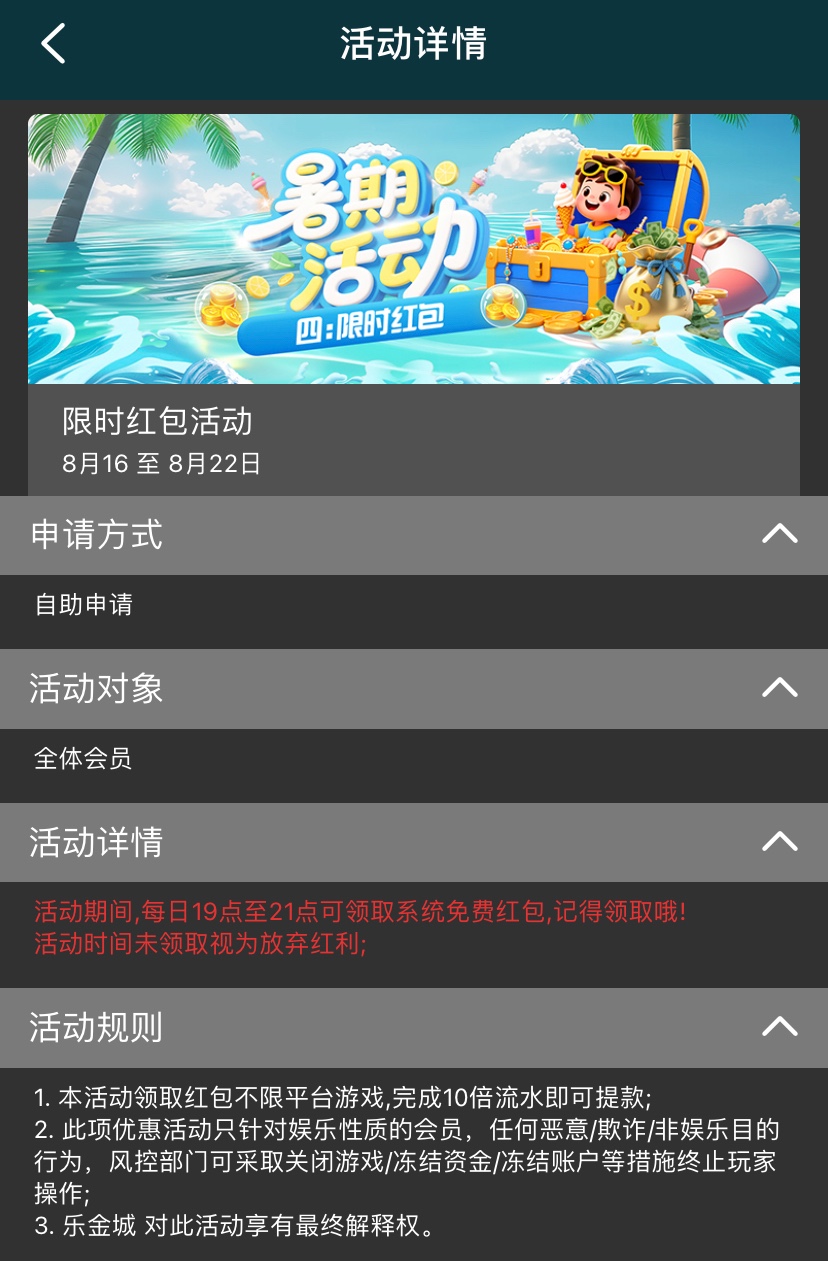Collapse the 活动规则 section
828x1261 pixels.
pos(779,1027)
